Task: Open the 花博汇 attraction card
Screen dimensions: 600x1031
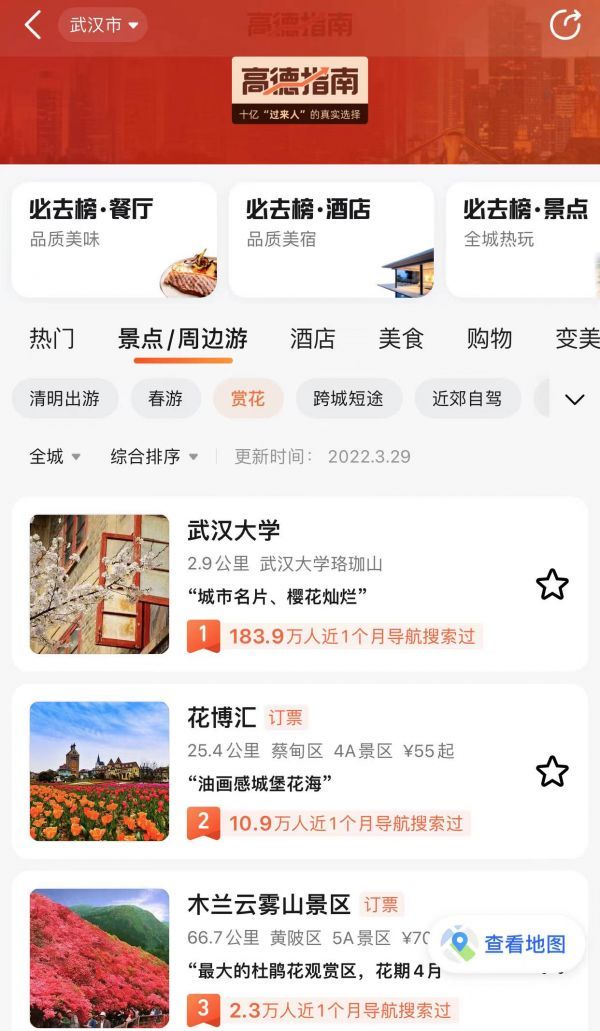Action: tap(300, 771)
